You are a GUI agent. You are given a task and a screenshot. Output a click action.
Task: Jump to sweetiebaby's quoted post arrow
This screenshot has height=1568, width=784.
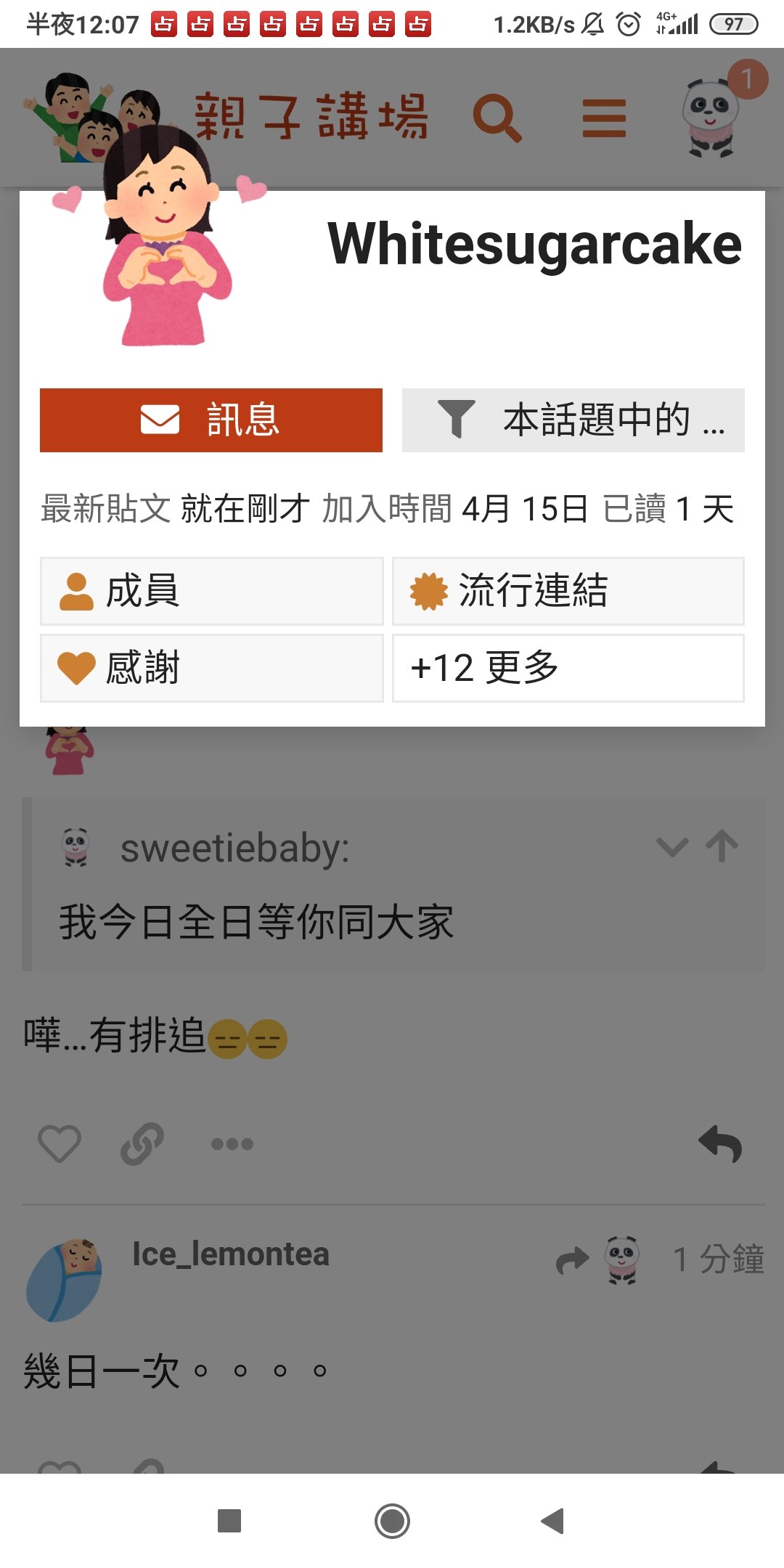click(x=722, y=846)
